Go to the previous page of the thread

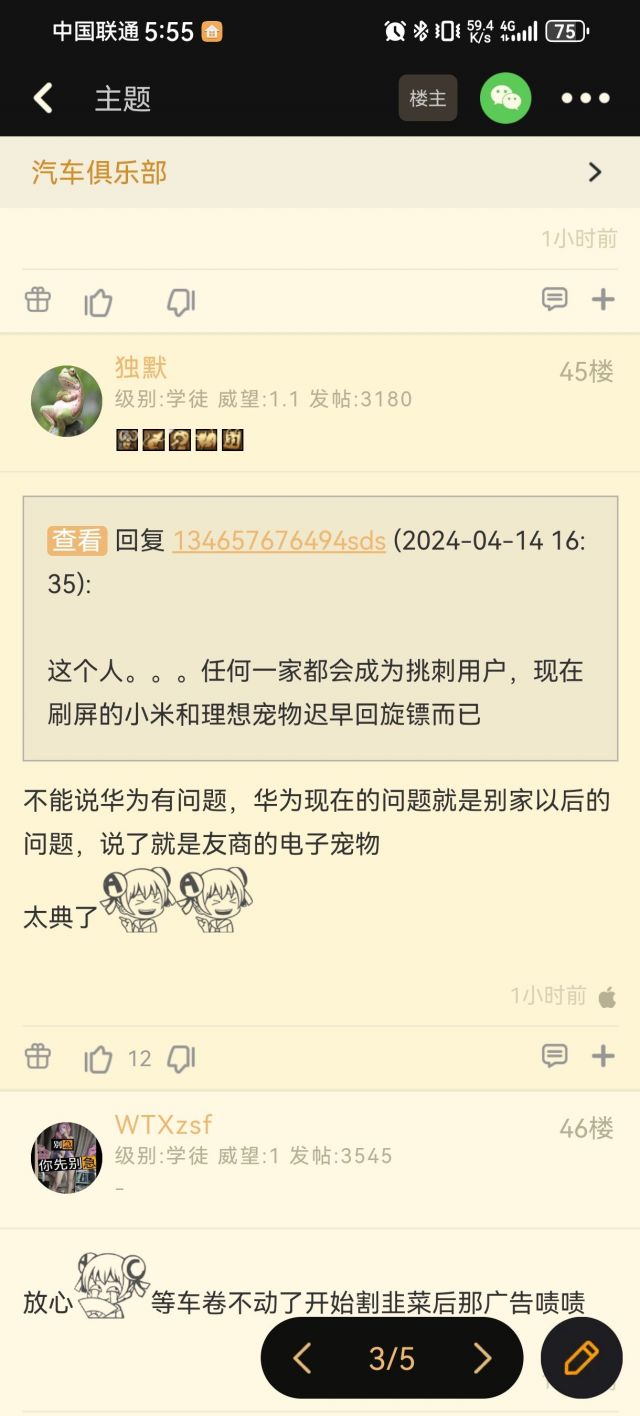point(302,1358)
